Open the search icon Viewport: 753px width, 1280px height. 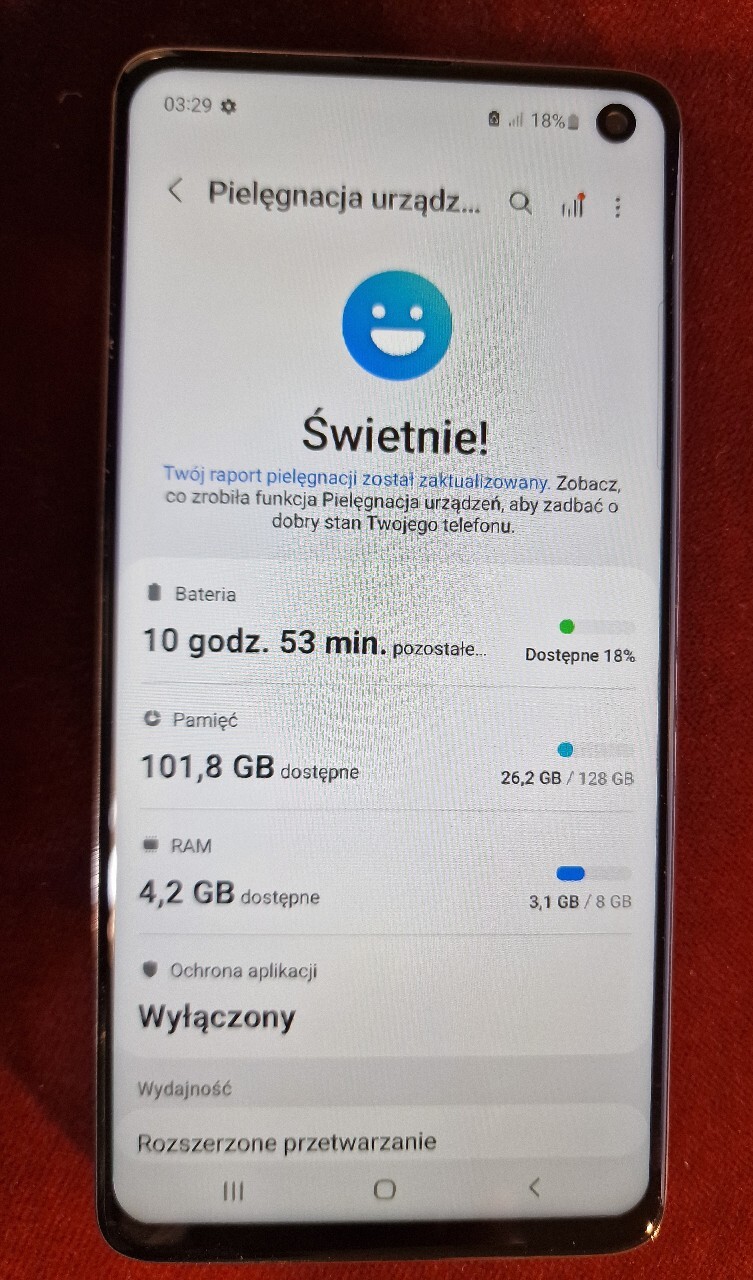coord(520,203)
